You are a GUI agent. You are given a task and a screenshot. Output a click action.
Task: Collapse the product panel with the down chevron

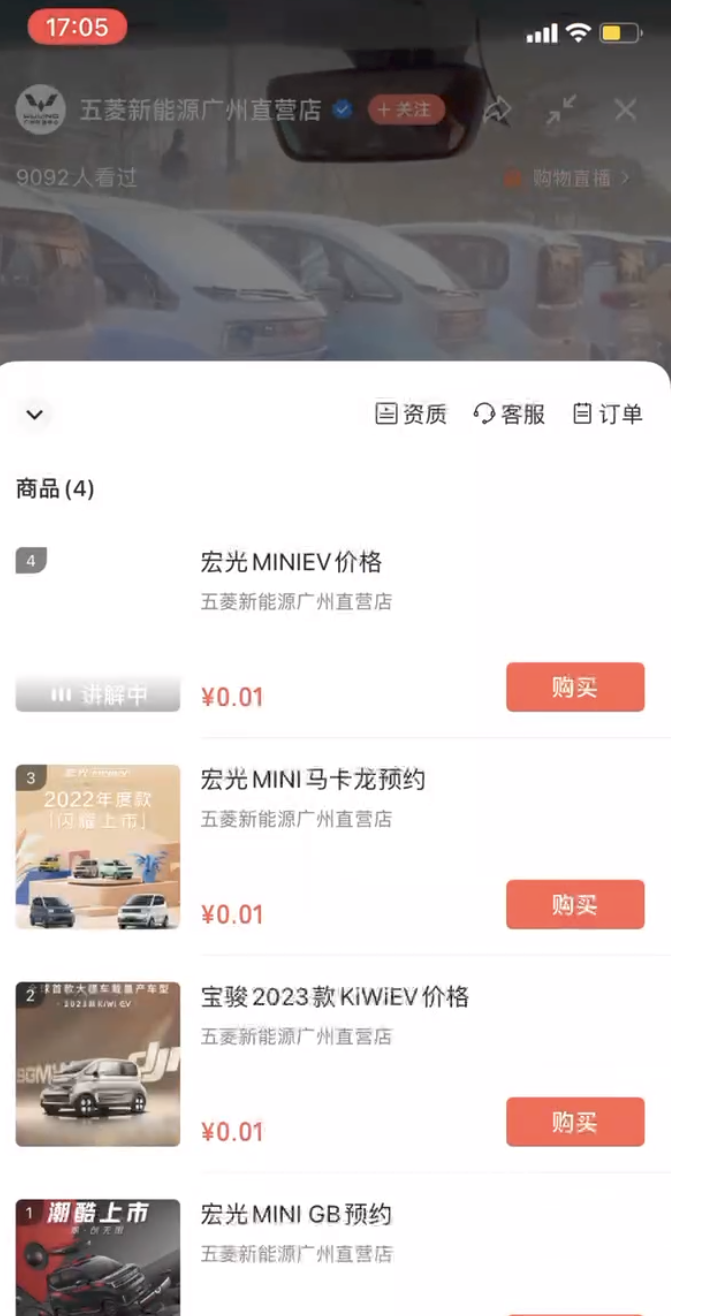(35, 414)
